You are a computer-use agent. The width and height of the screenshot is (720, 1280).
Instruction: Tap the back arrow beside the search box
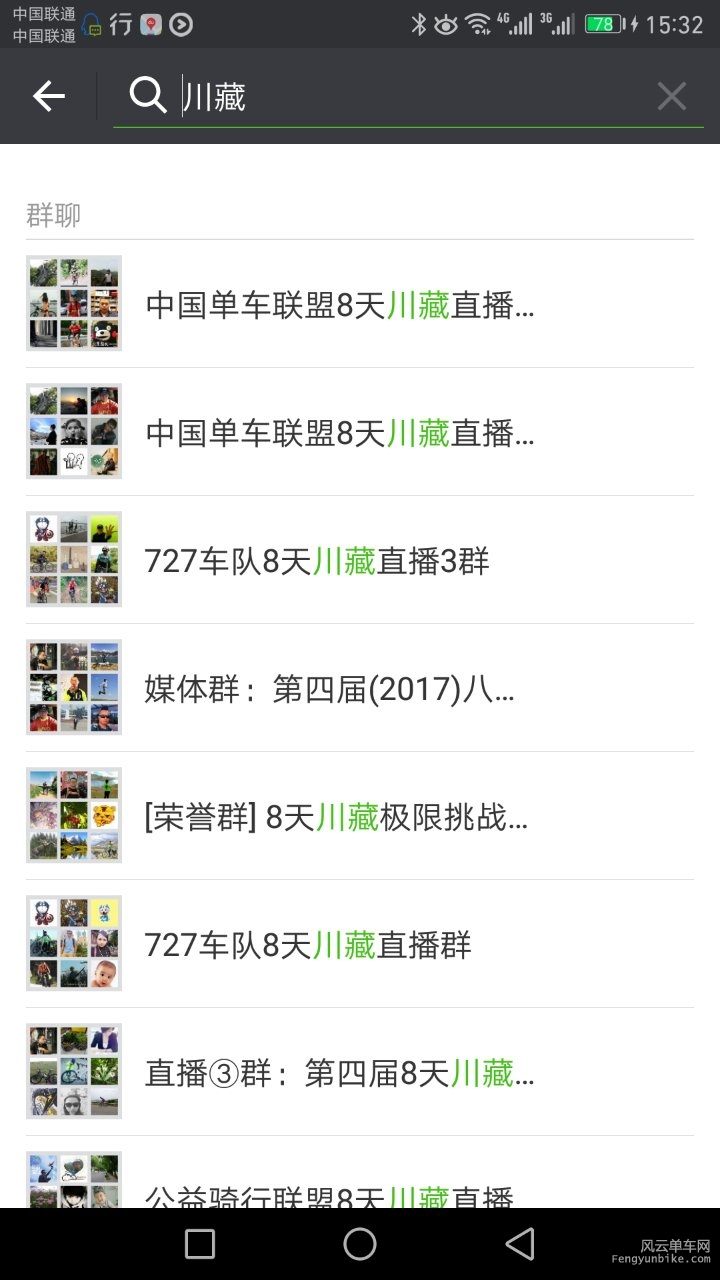coord(48,96)
